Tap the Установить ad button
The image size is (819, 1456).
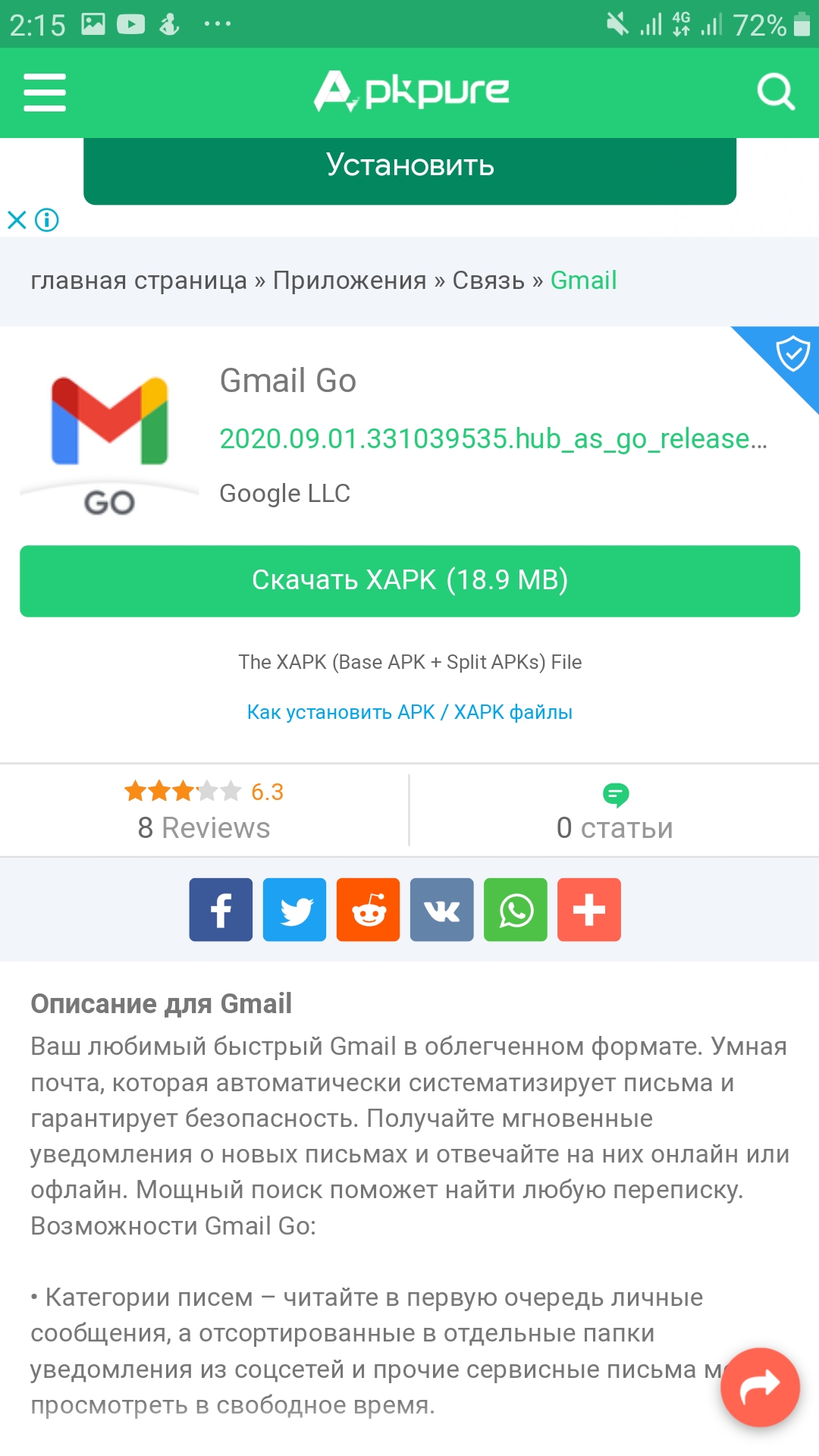409,168
